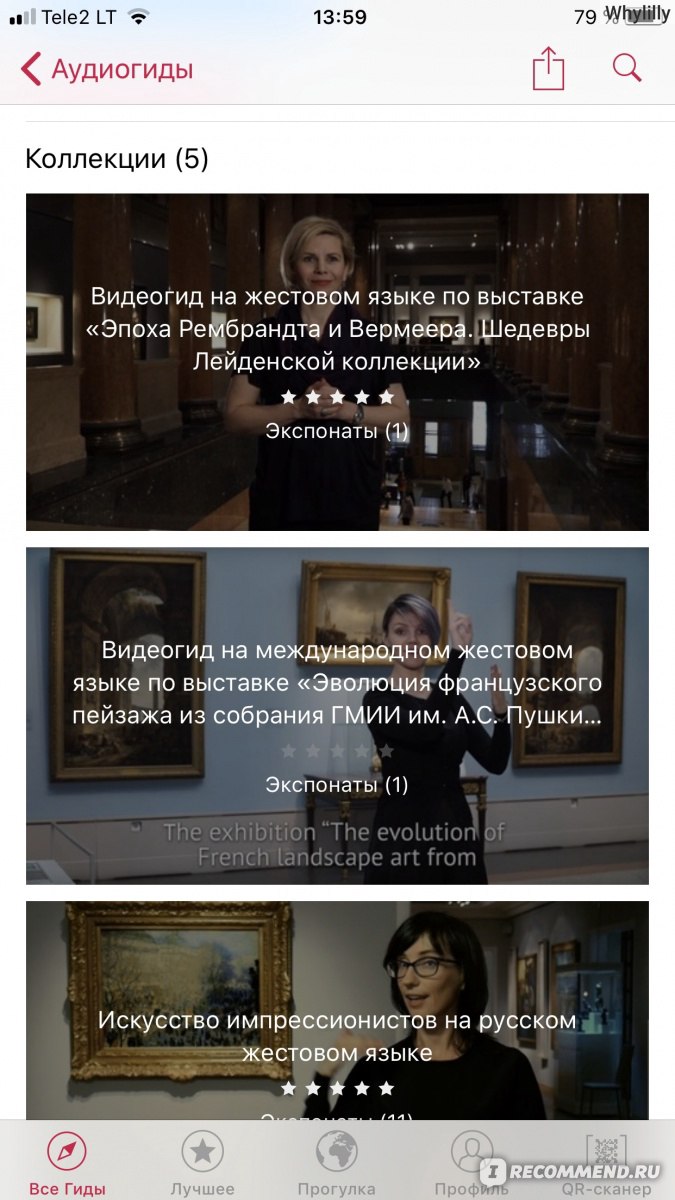Switch to the Прогулка tab

coord(337,1160)
